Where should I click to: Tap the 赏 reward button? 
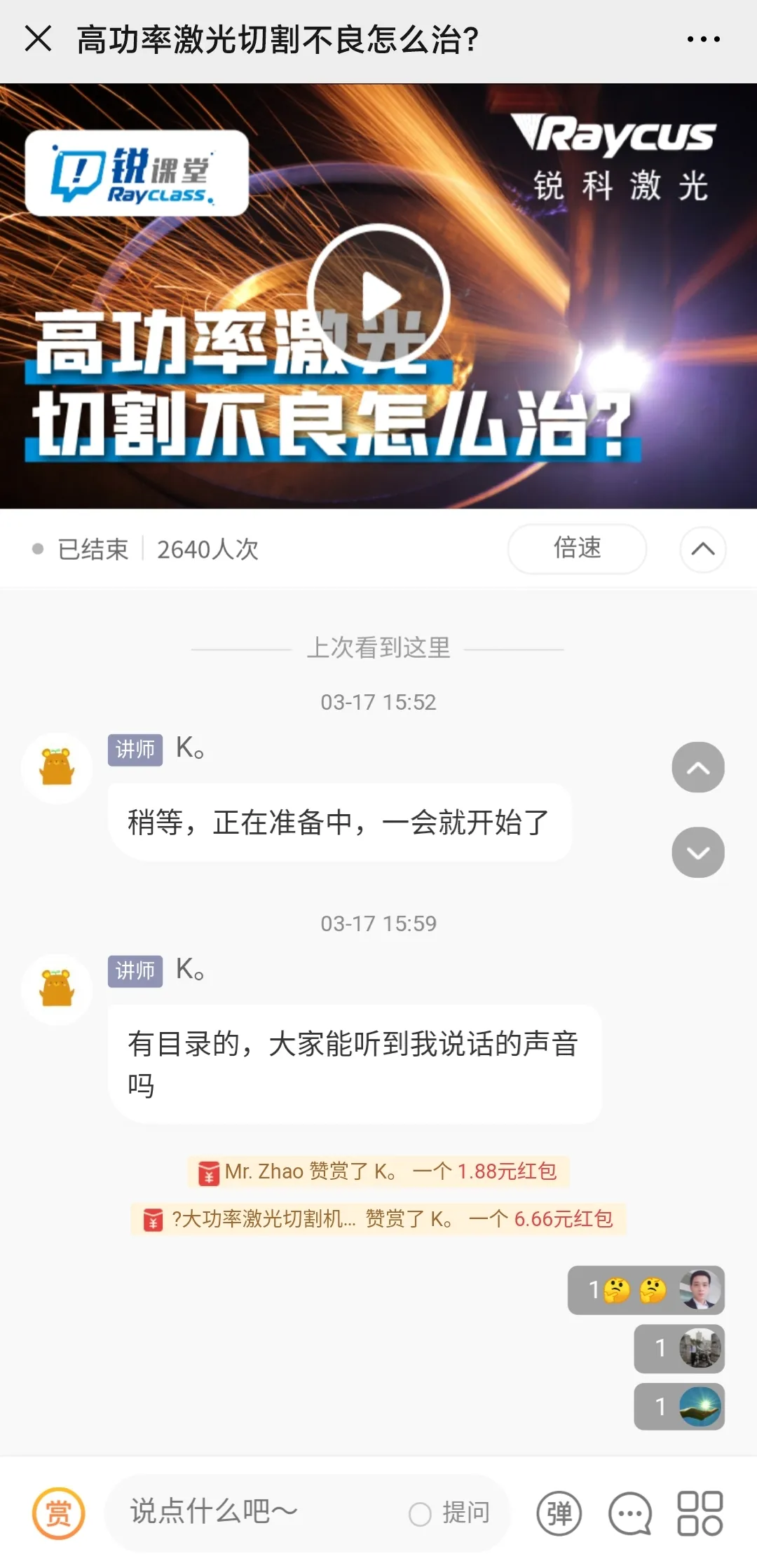[x=59, y=1513]
